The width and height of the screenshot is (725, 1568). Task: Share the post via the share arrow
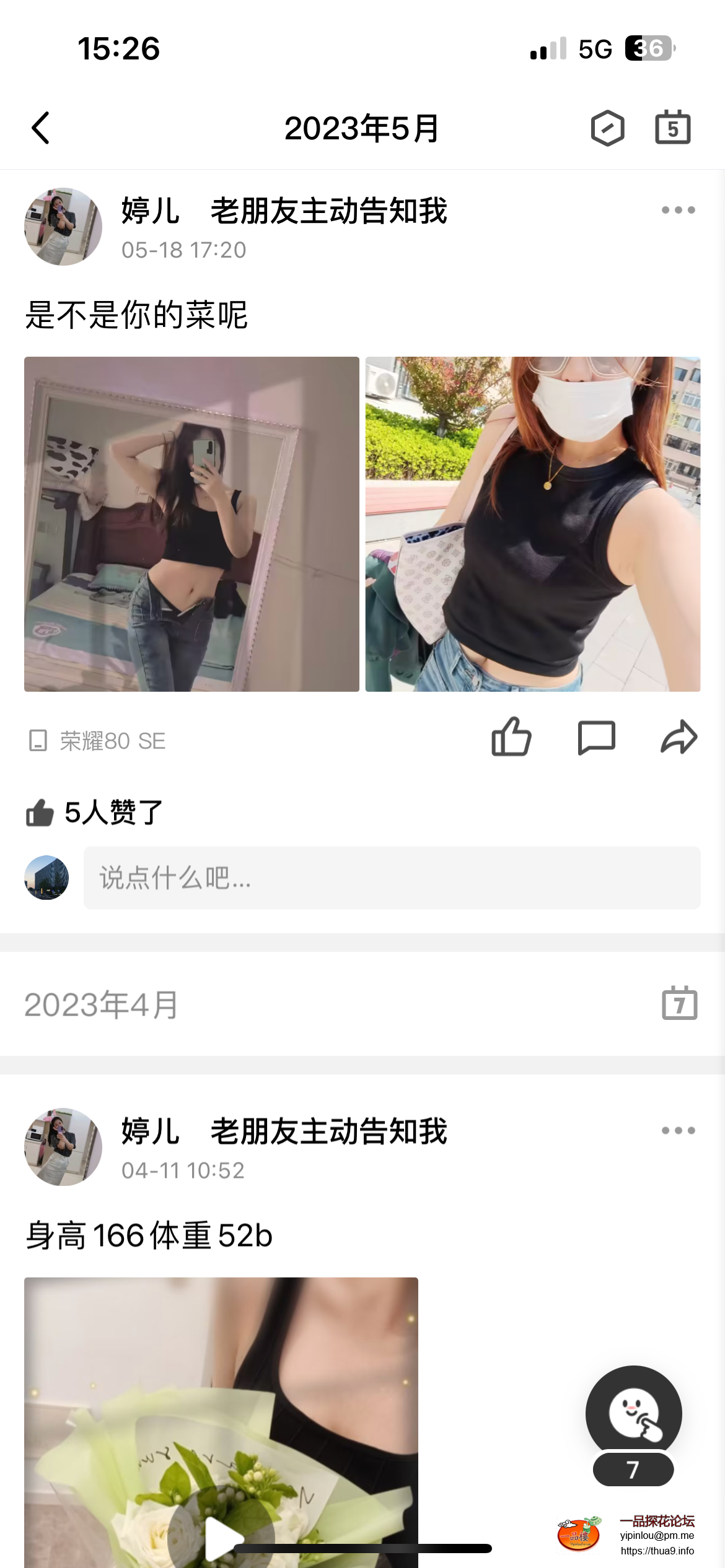pos(680,737)
